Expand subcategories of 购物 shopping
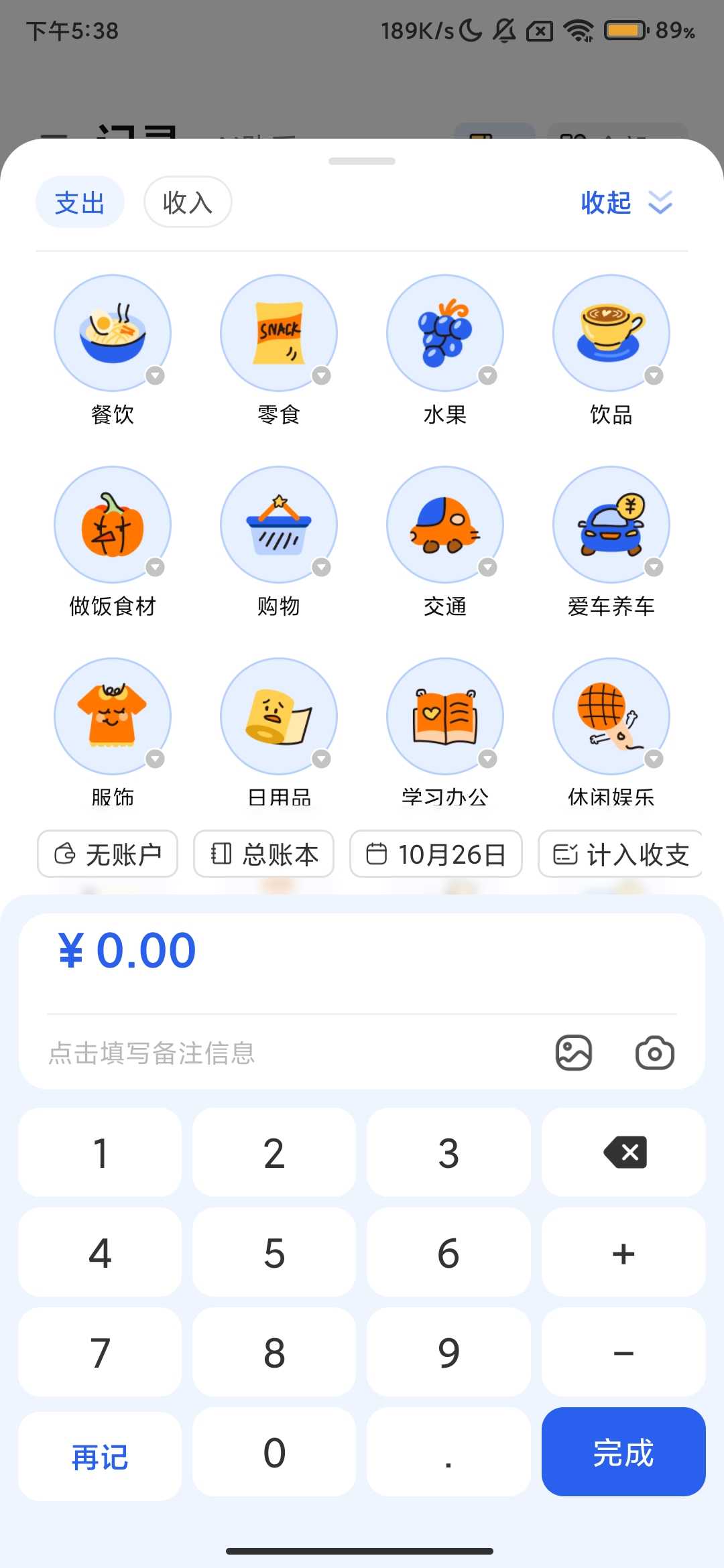The image size is (724, 1568). [320, 566]
